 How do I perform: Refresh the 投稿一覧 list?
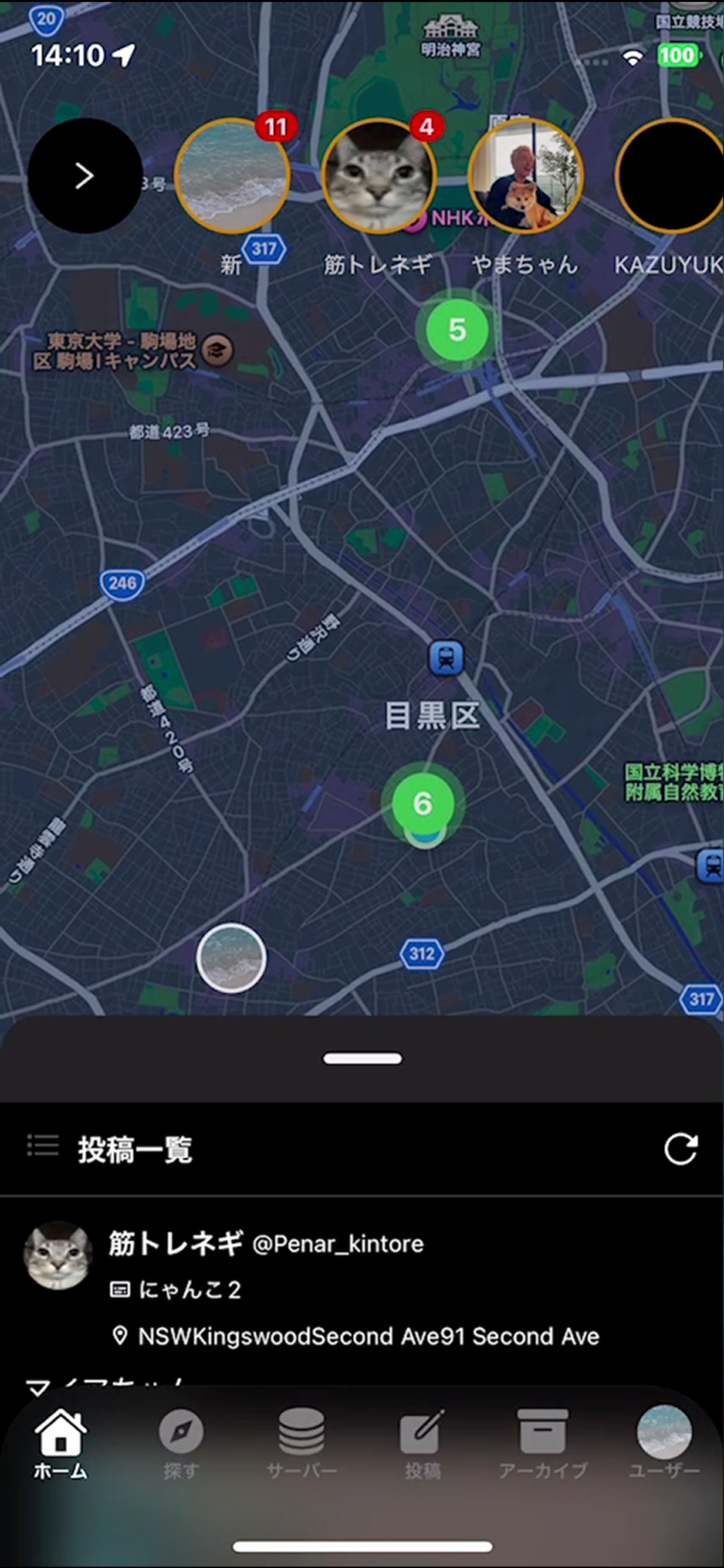[x=680, y=1149]
